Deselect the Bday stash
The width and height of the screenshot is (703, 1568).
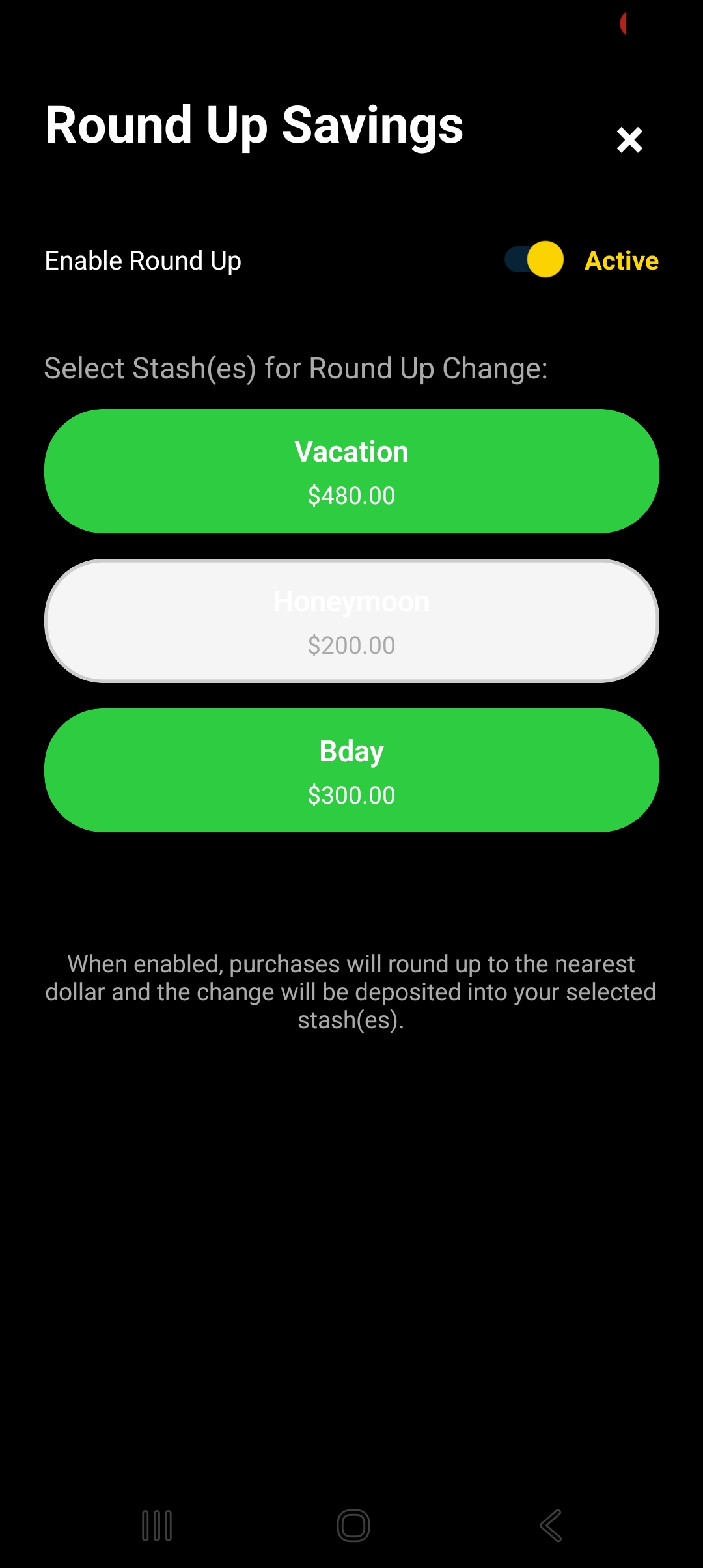351,770
